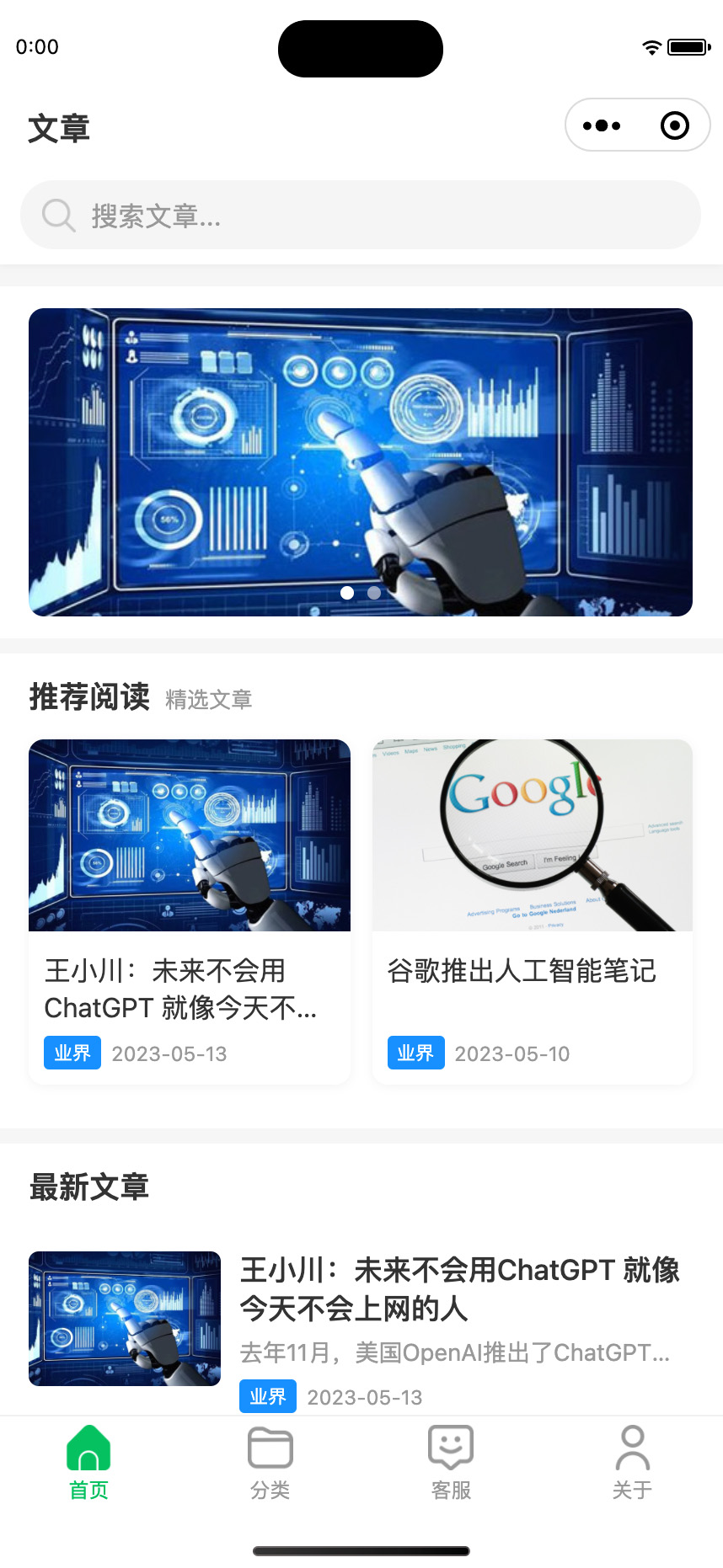Switch to the second carousel slide dot
The image size is (723, 1568).
[x=373, y=593]
